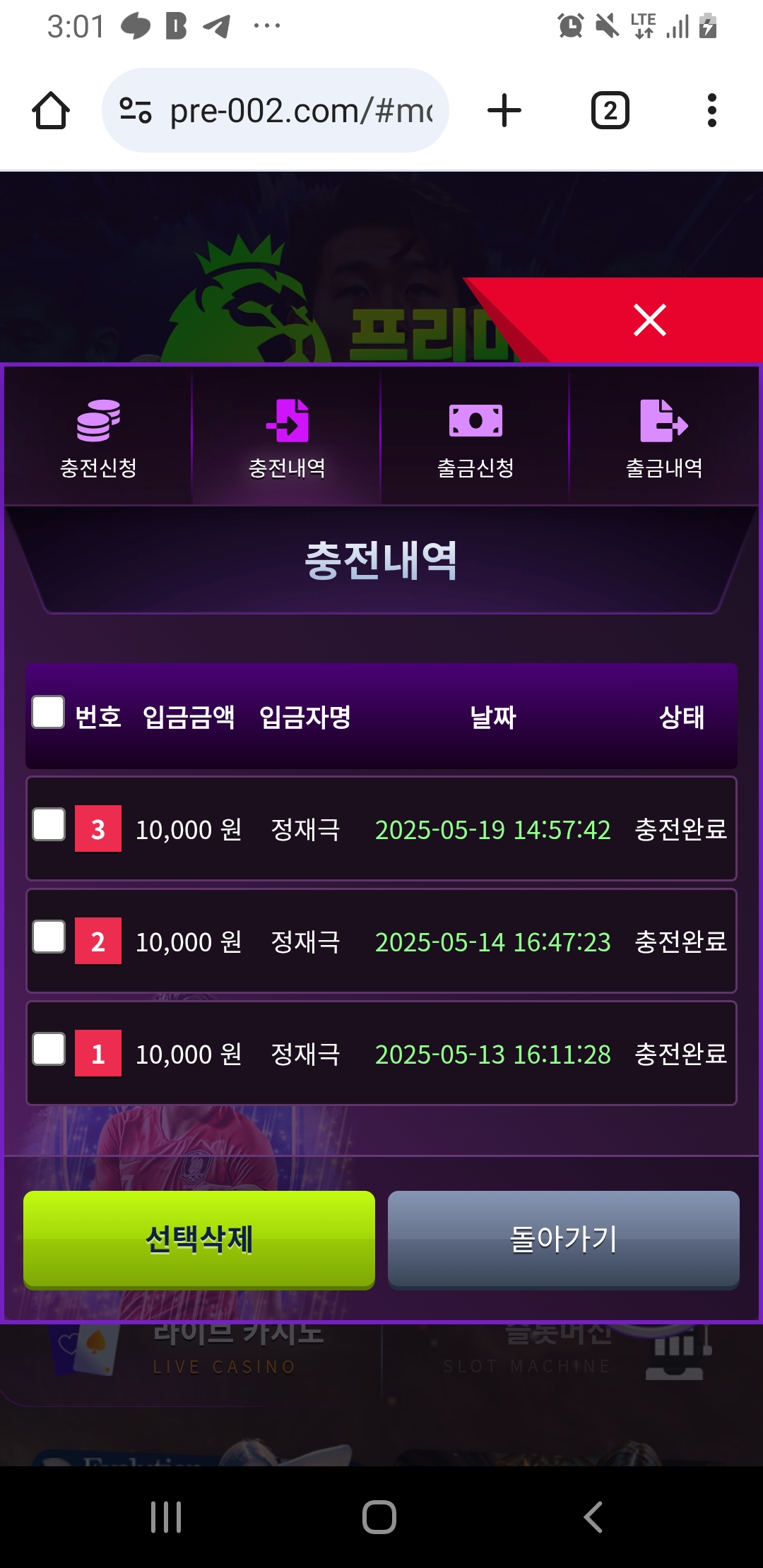
Task: Tap the 돌아가기 button
Action: point(563,1239)
